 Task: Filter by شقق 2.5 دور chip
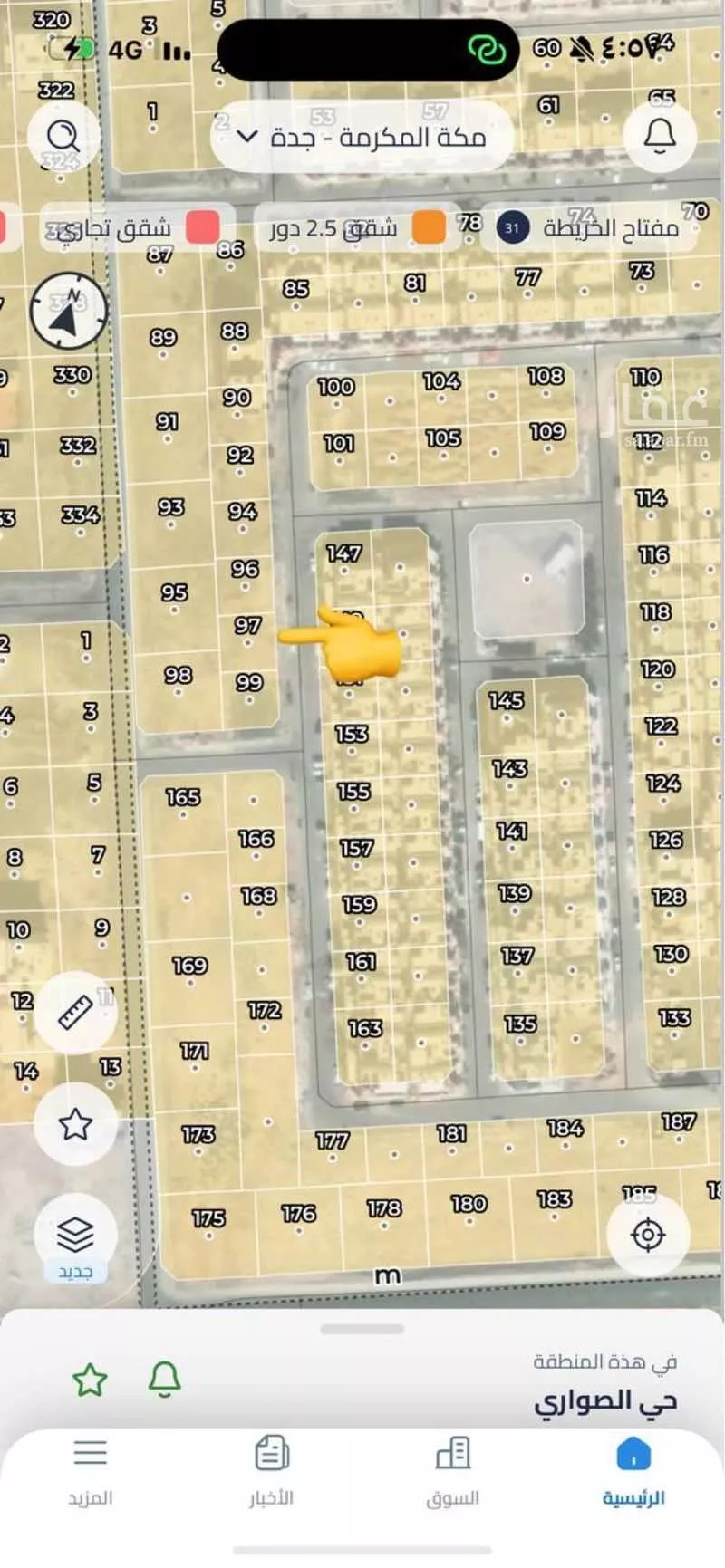355,227
